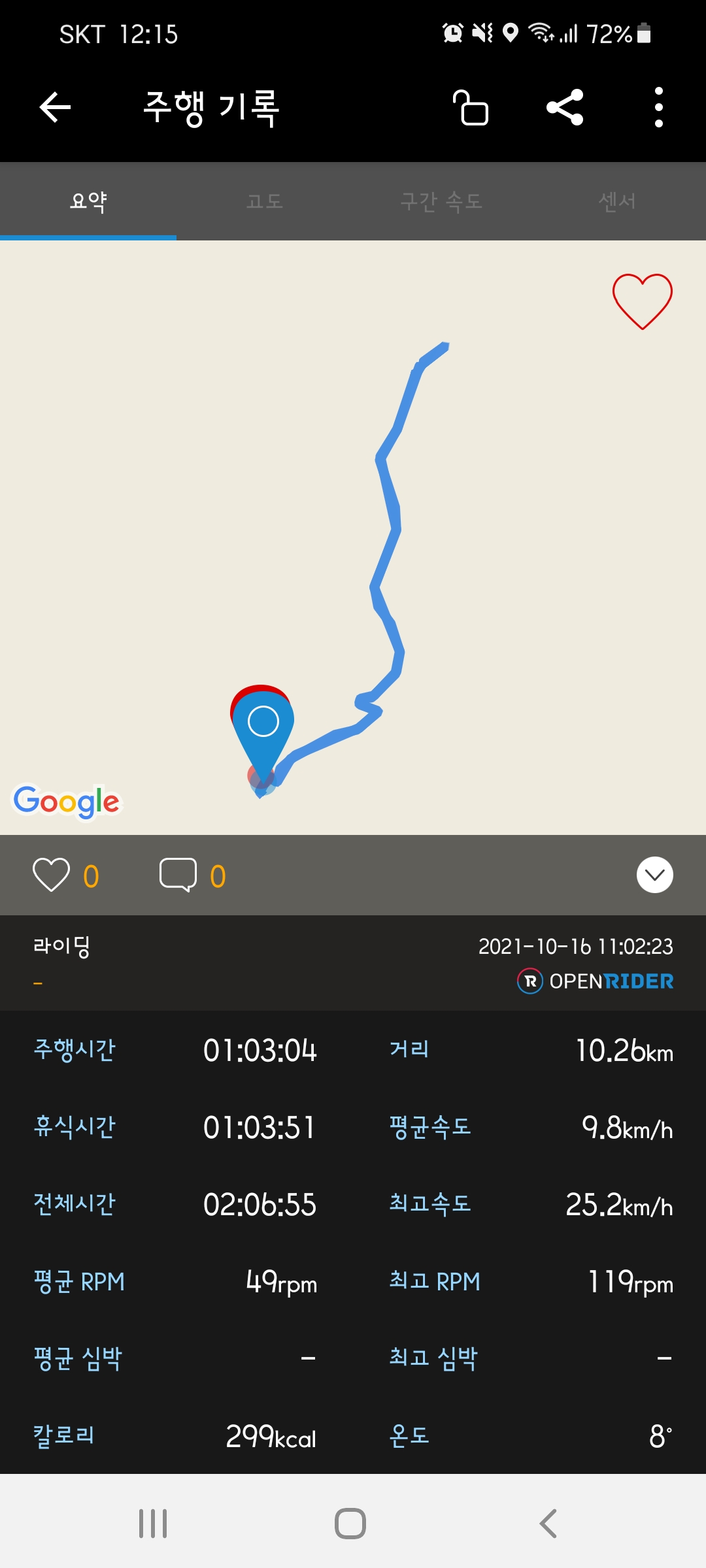Tap the unlock padlock icon
This screenshot has width=706, height=1568.
tap(471, 107)
